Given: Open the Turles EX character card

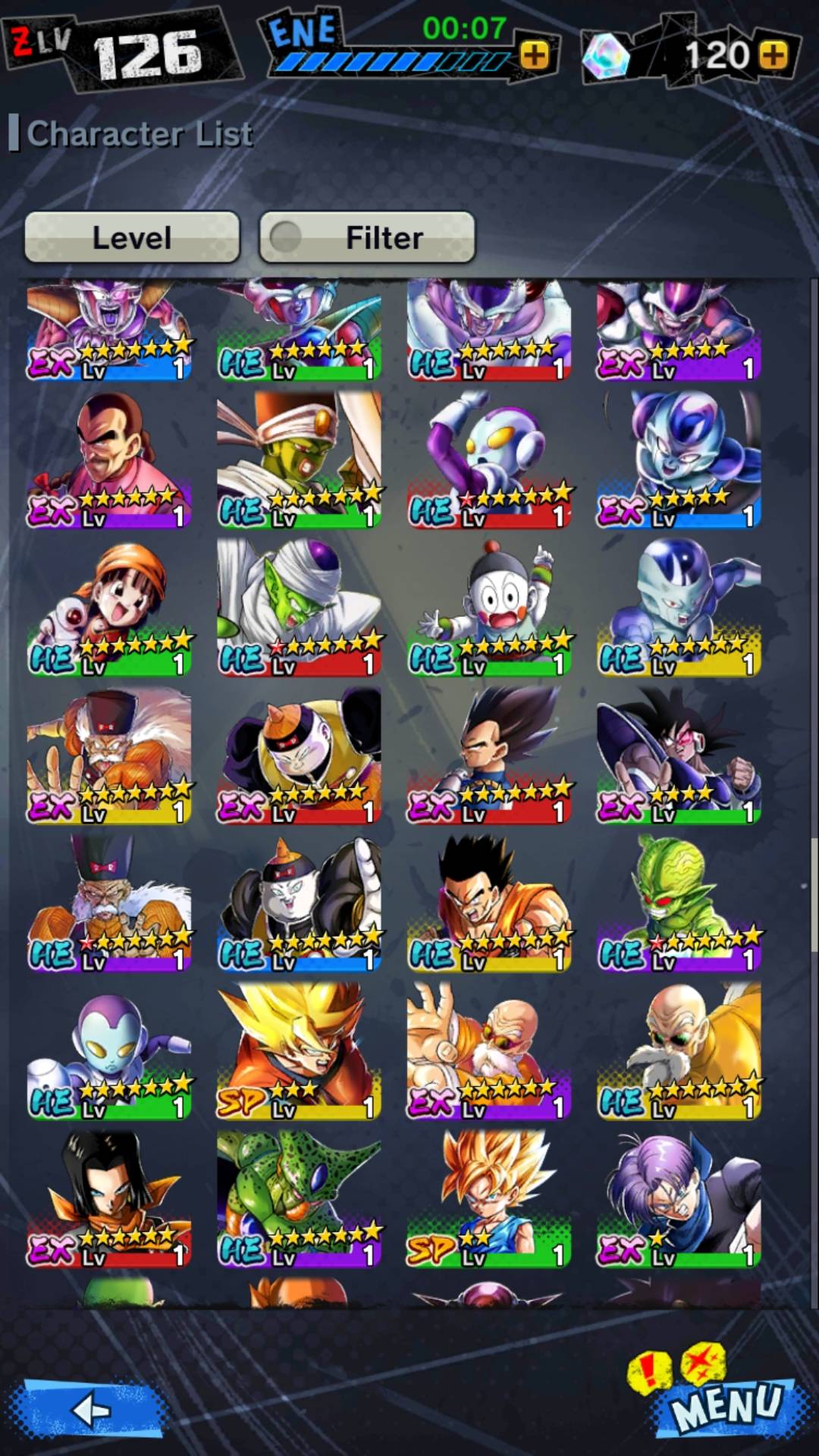Looking at the screenshot, I should pyautogui.click(x=678, y=755).
